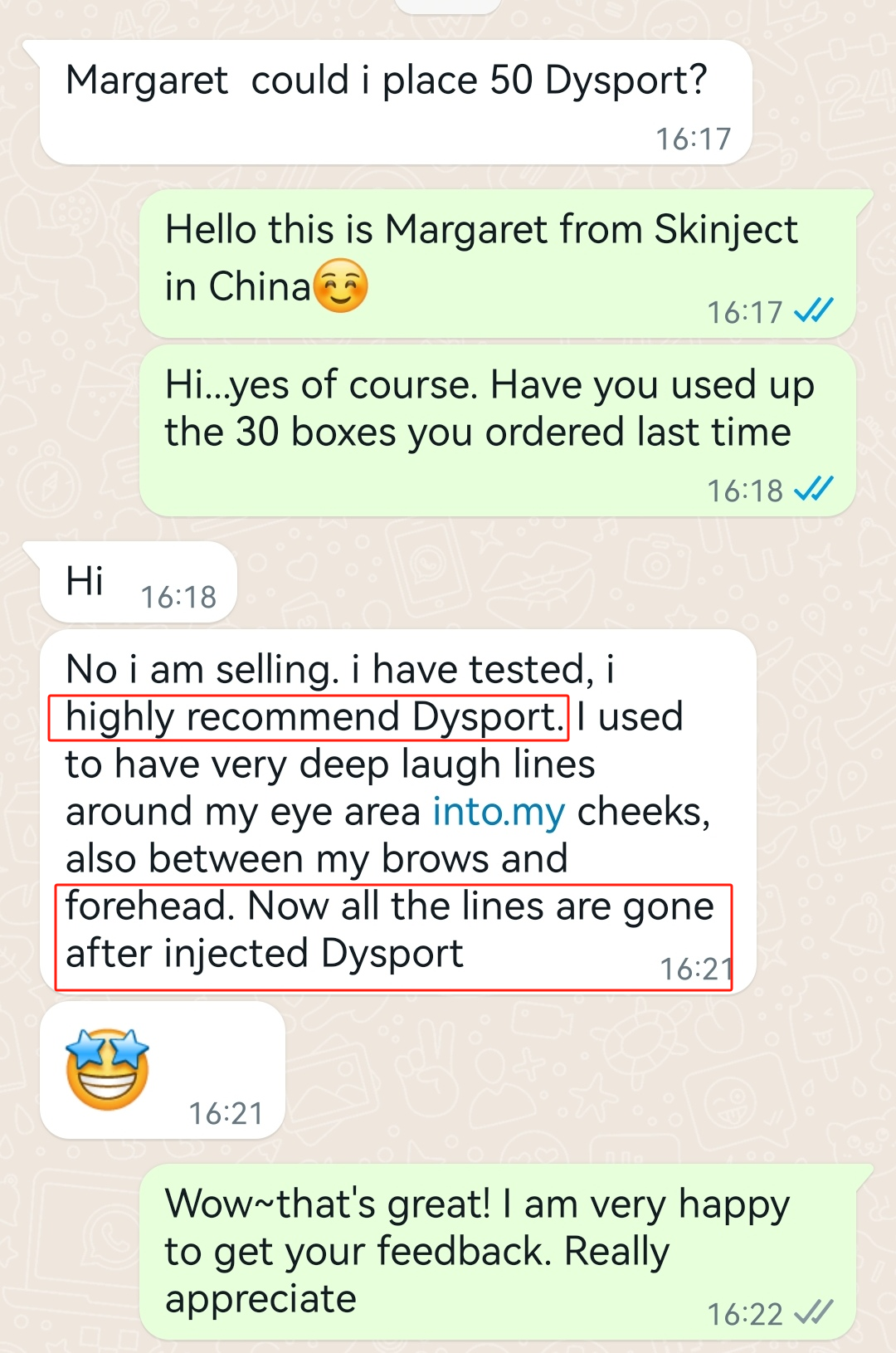Tap the smiling face emoji in Margaret's greeting
The image size is (896, 1353).
coord(341,287)
